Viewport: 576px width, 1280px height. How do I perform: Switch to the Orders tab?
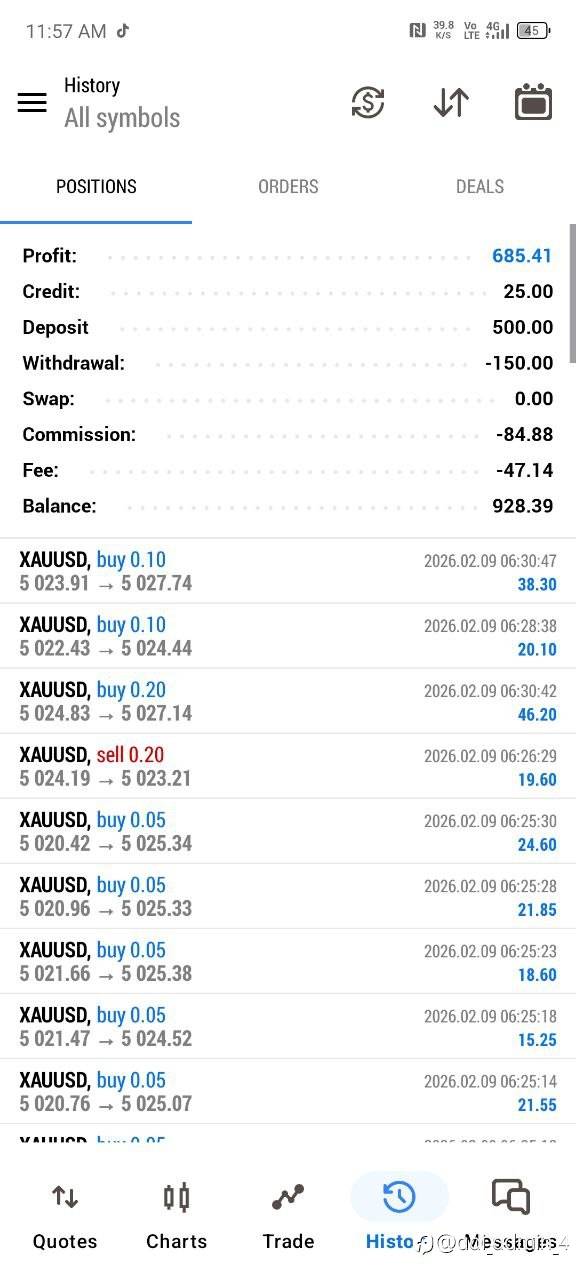(x=288, y=186)
